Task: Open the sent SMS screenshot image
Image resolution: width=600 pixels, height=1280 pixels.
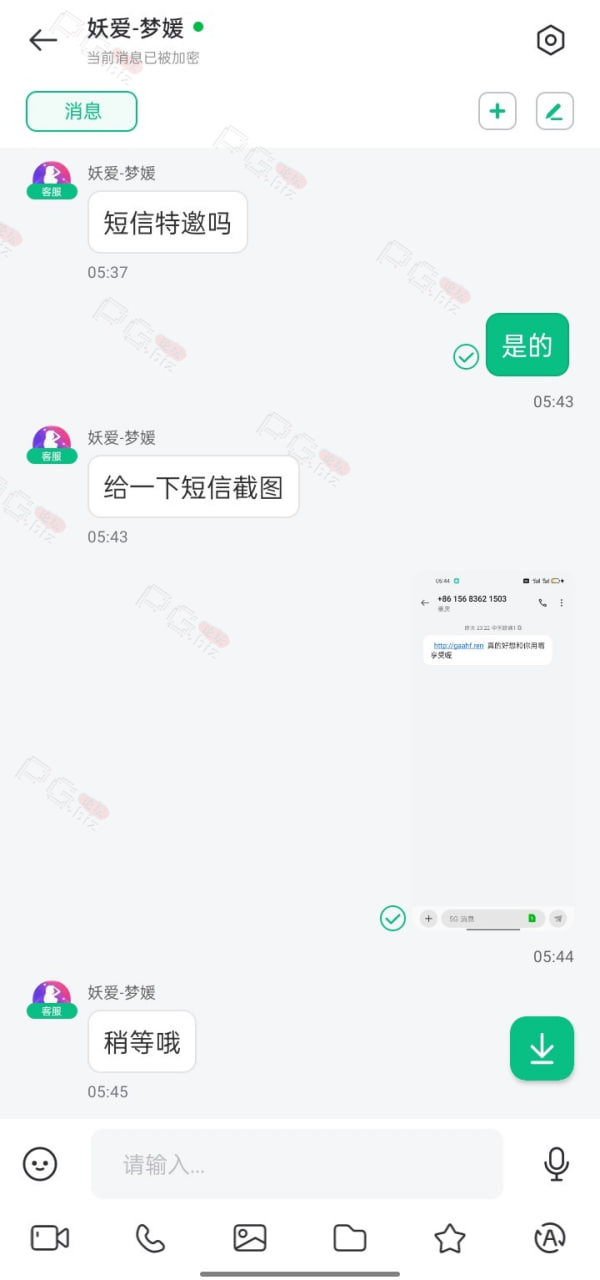Action: coord(493,752)
